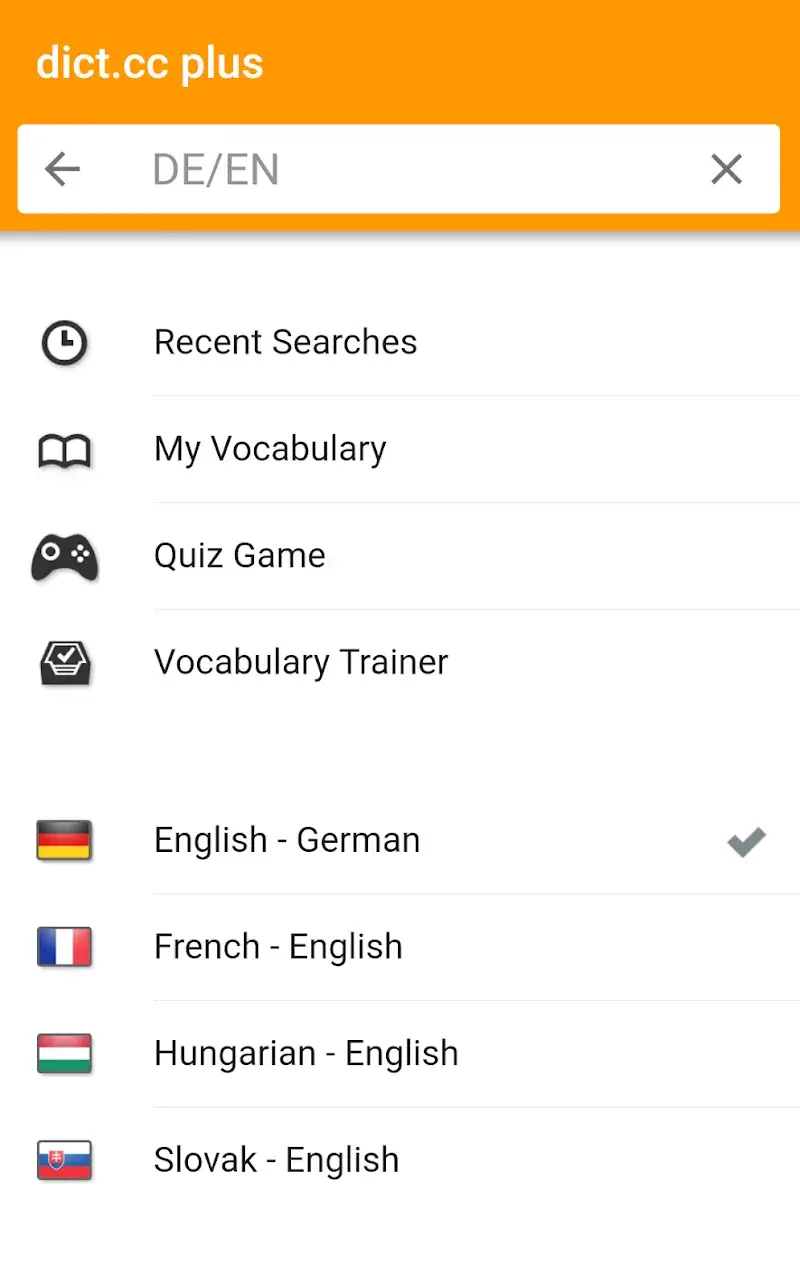Clear the search field with the X

point(726,169)
